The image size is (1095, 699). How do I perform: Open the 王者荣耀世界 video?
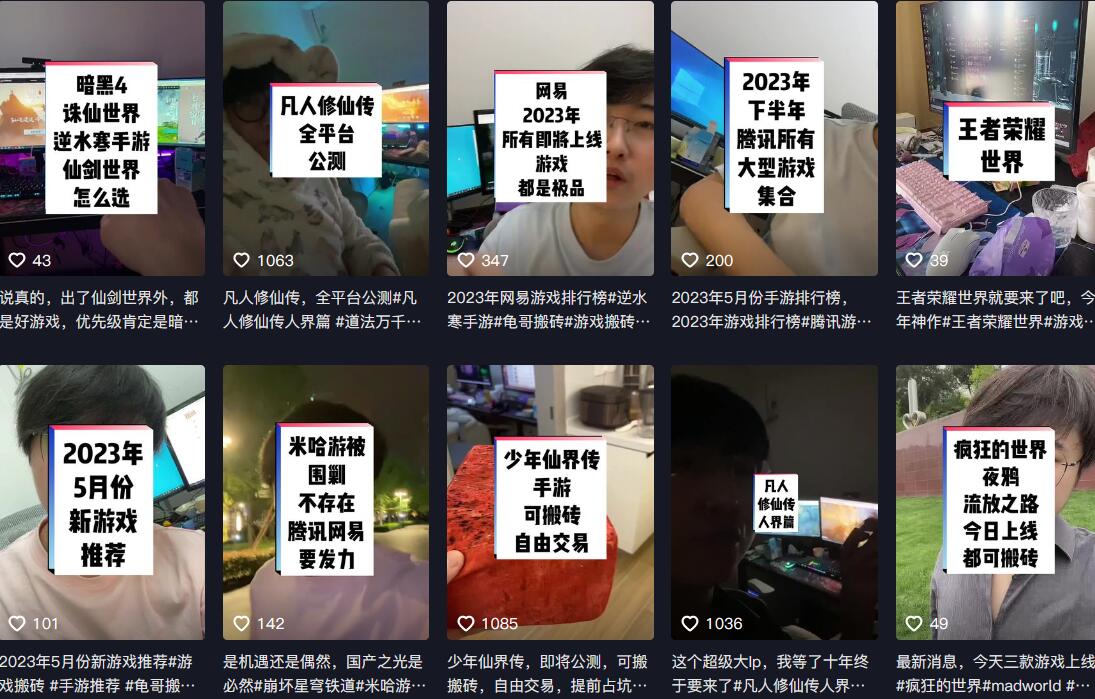pos(997,138)
